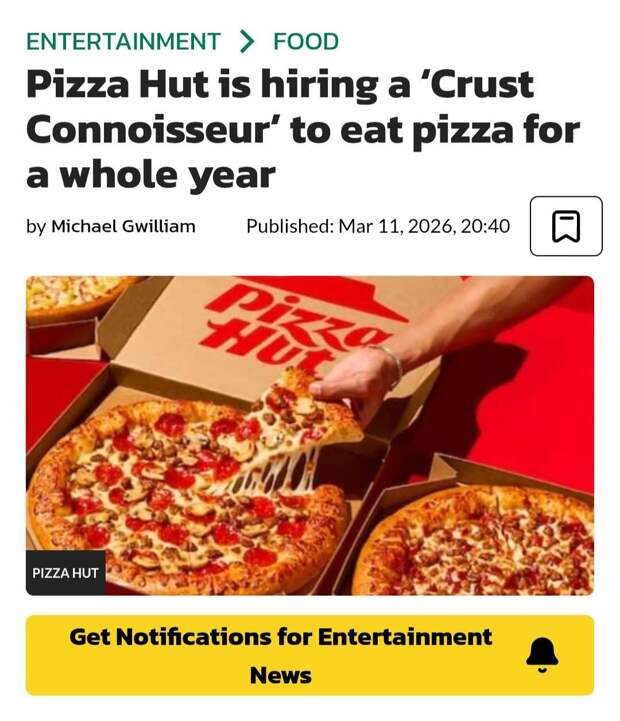The image size is (620, 721).
Task: Open the ENTERTAINMENT category breadcrumb
Action: coord(123,42)
